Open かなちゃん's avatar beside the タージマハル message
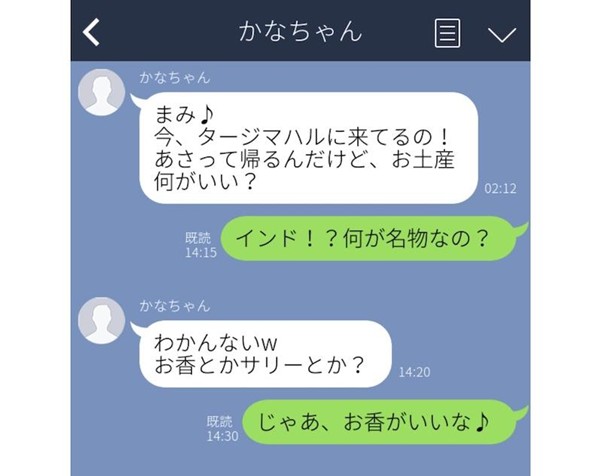This screenshot has height=476, width=602. tap(102, 93)
